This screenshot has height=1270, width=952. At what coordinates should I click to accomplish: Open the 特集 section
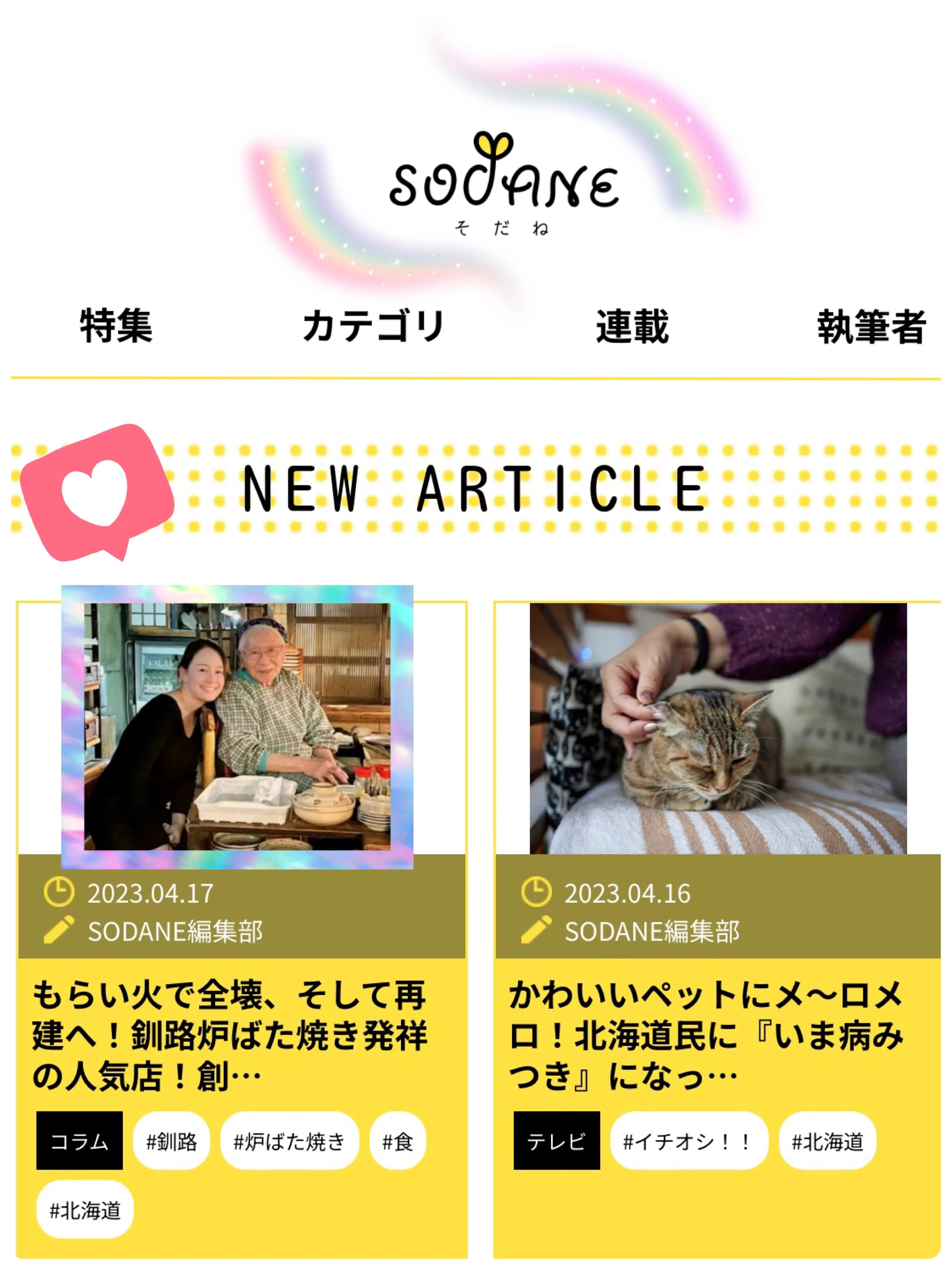tap(116, 326)
